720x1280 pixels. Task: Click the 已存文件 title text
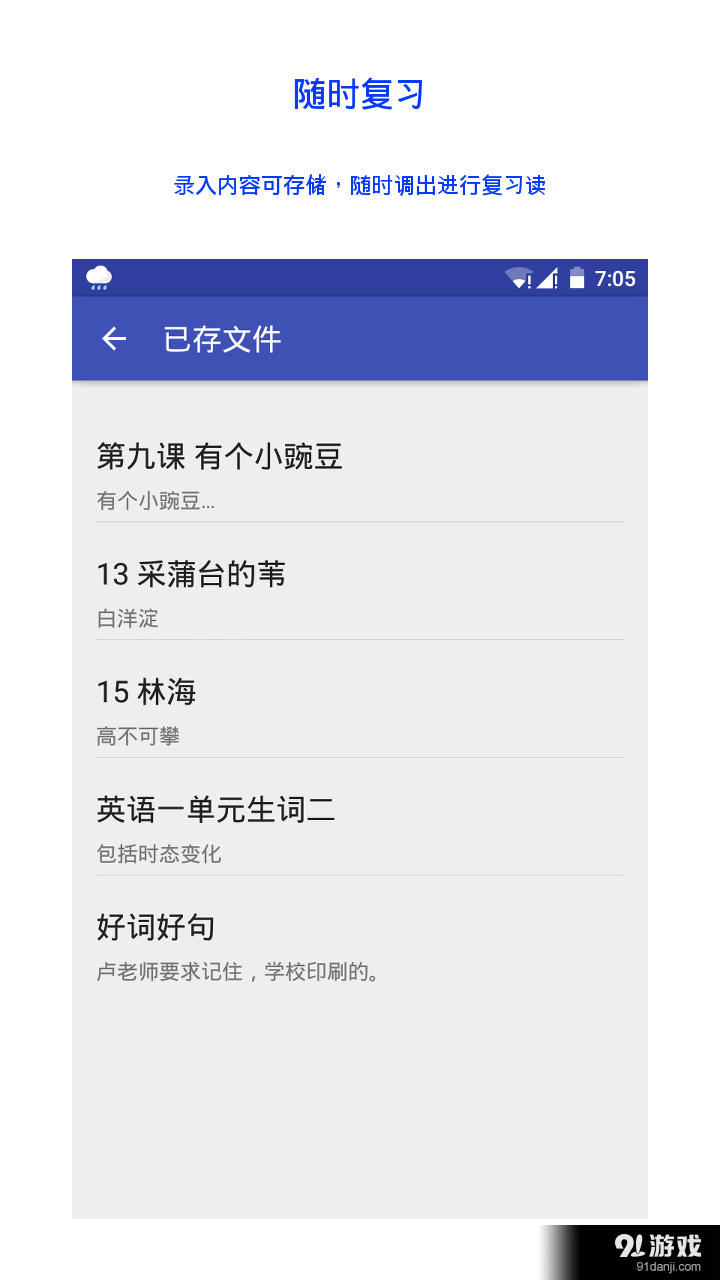pos(222,340)
